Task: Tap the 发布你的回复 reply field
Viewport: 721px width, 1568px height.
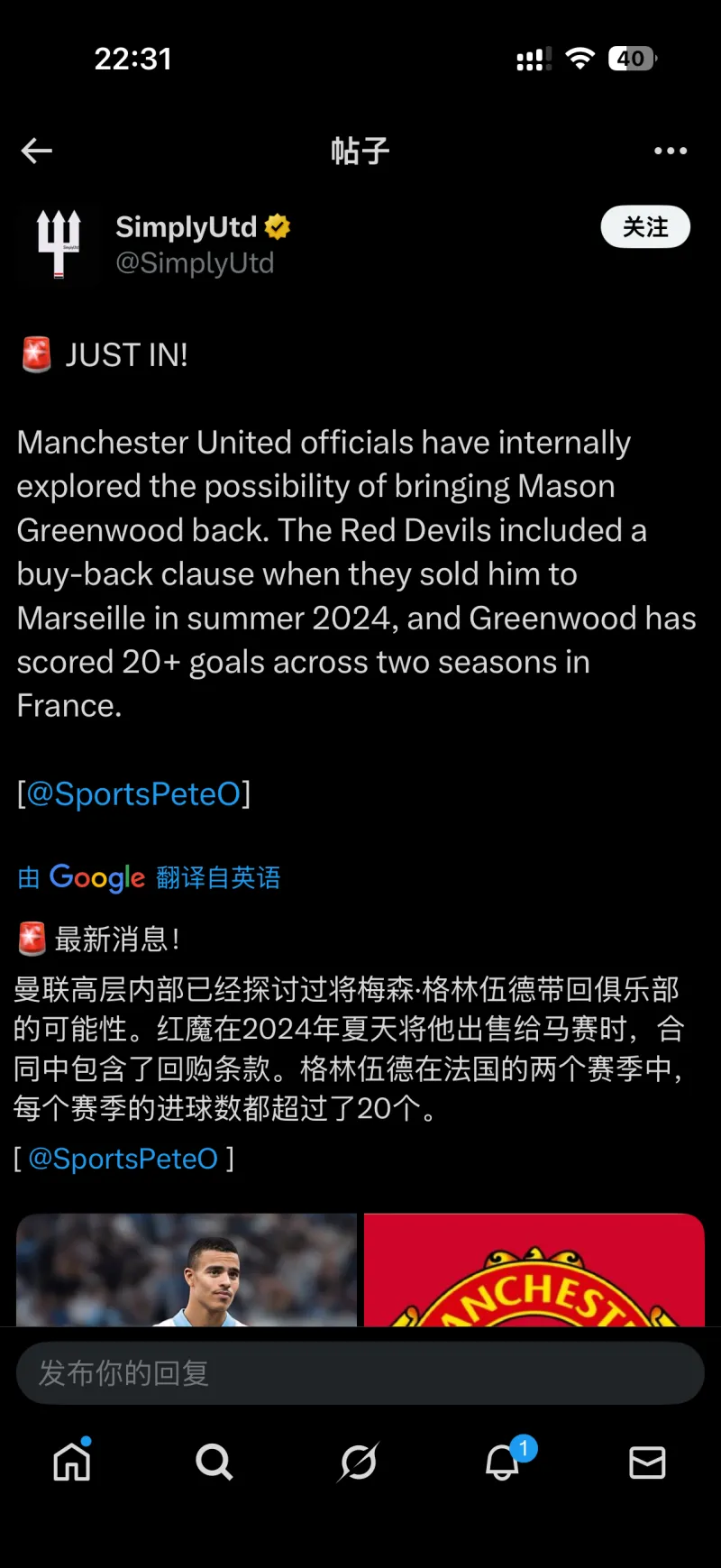Action: click(360, 1373)
